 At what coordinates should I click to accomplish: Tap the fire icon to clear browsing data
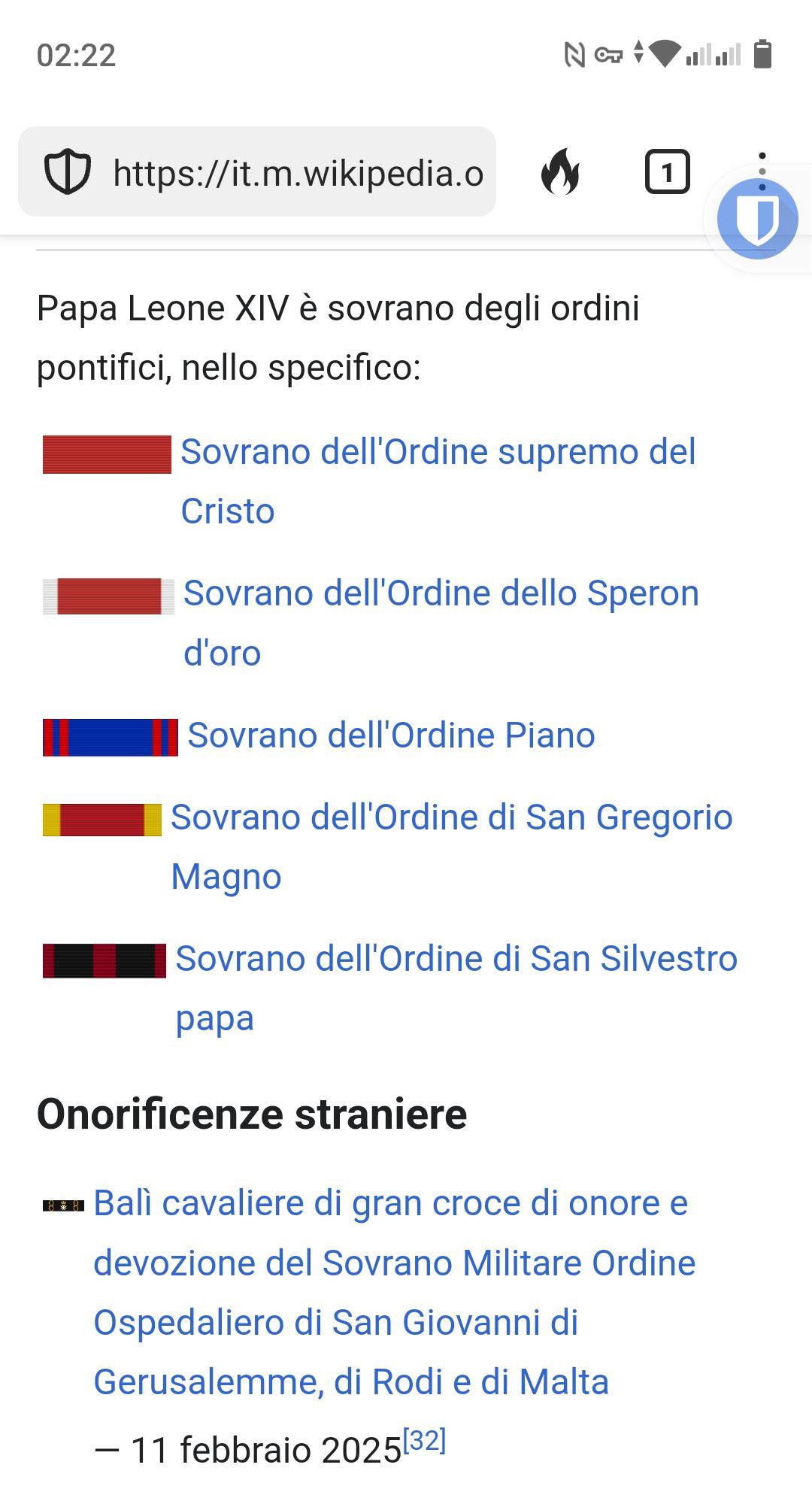tap(560, 172)
